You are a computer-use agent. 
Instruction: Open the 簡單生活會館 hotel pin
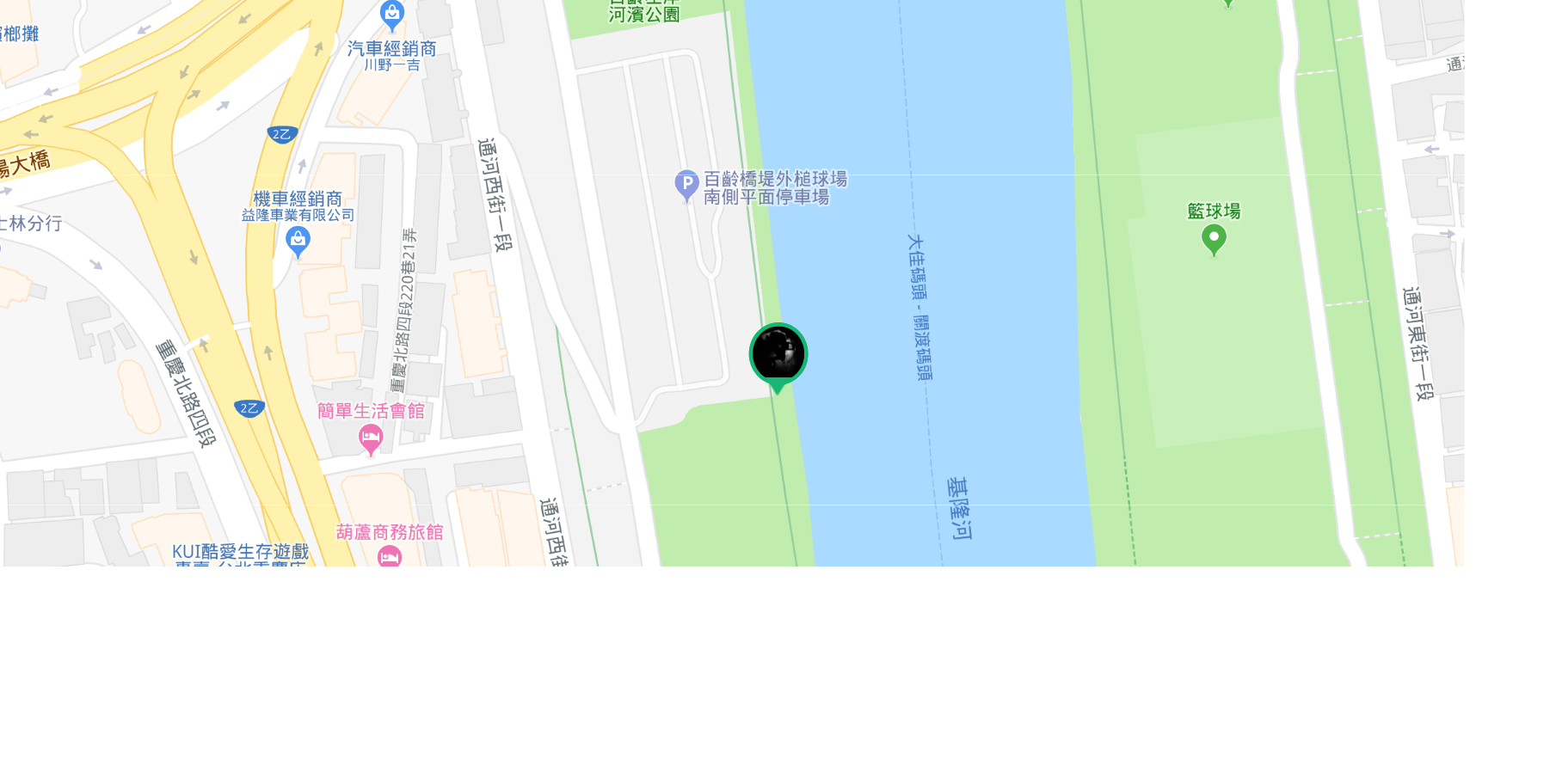point(371,438)
